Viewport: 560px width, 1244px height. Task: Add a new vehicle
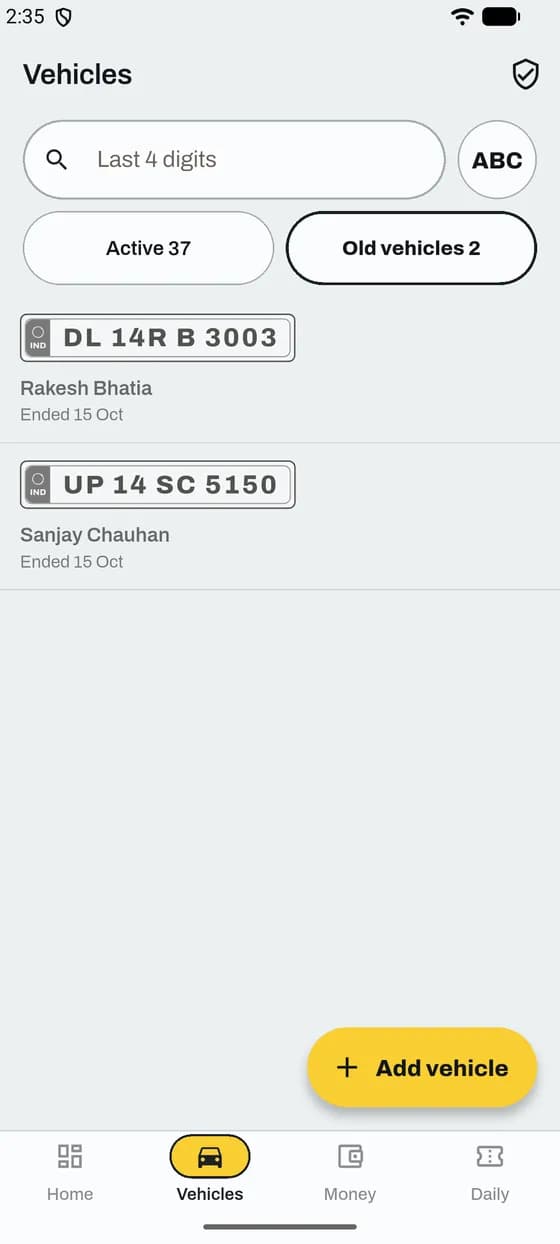pos(422,1068)
